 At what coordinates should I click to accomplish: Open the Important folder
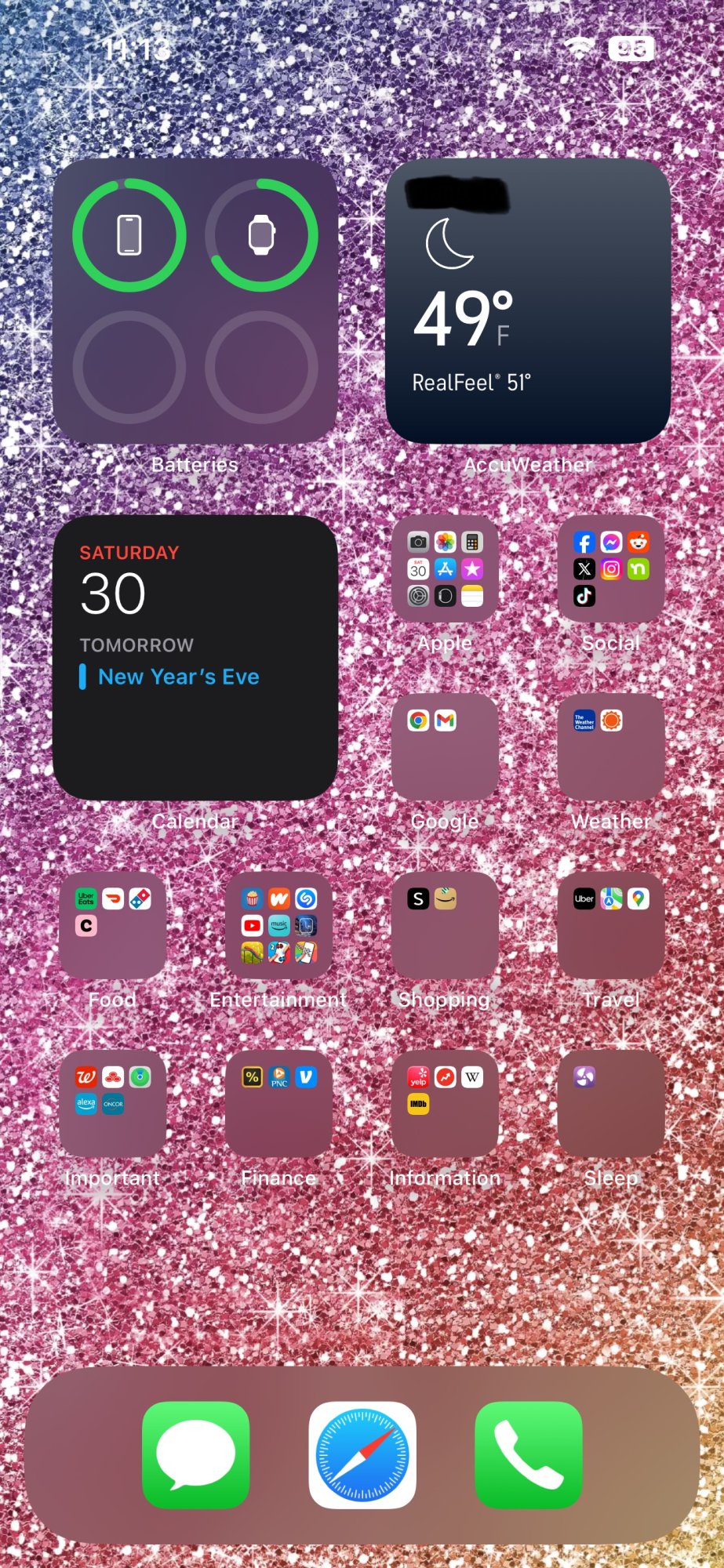pos(113,1103)
